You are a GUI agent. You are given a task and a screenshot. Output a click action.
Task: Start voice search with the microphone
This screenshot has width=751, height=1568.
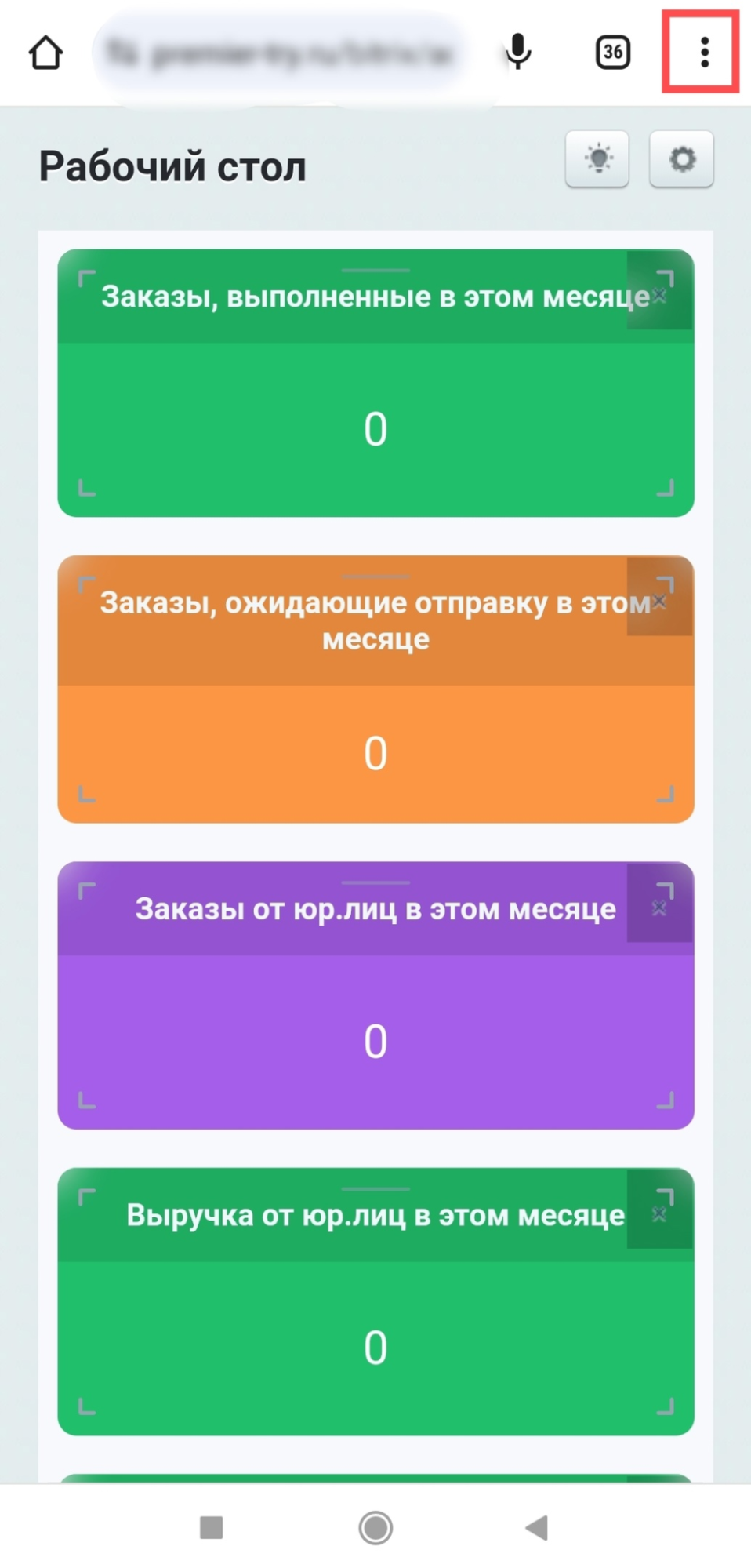tap(518, 53)
